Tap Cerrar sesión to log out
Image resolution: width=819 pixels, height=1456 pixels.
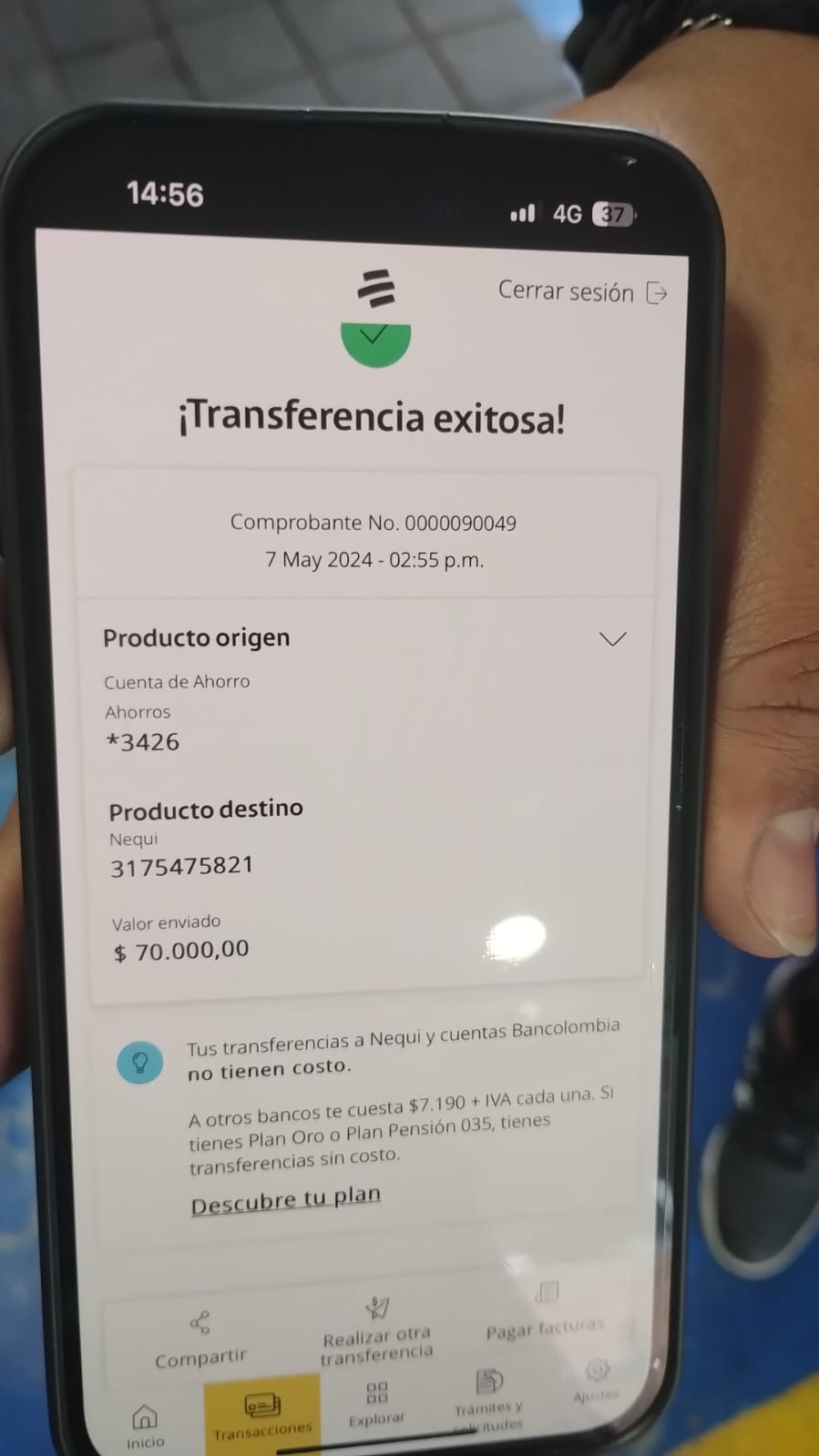pos(581,292)
